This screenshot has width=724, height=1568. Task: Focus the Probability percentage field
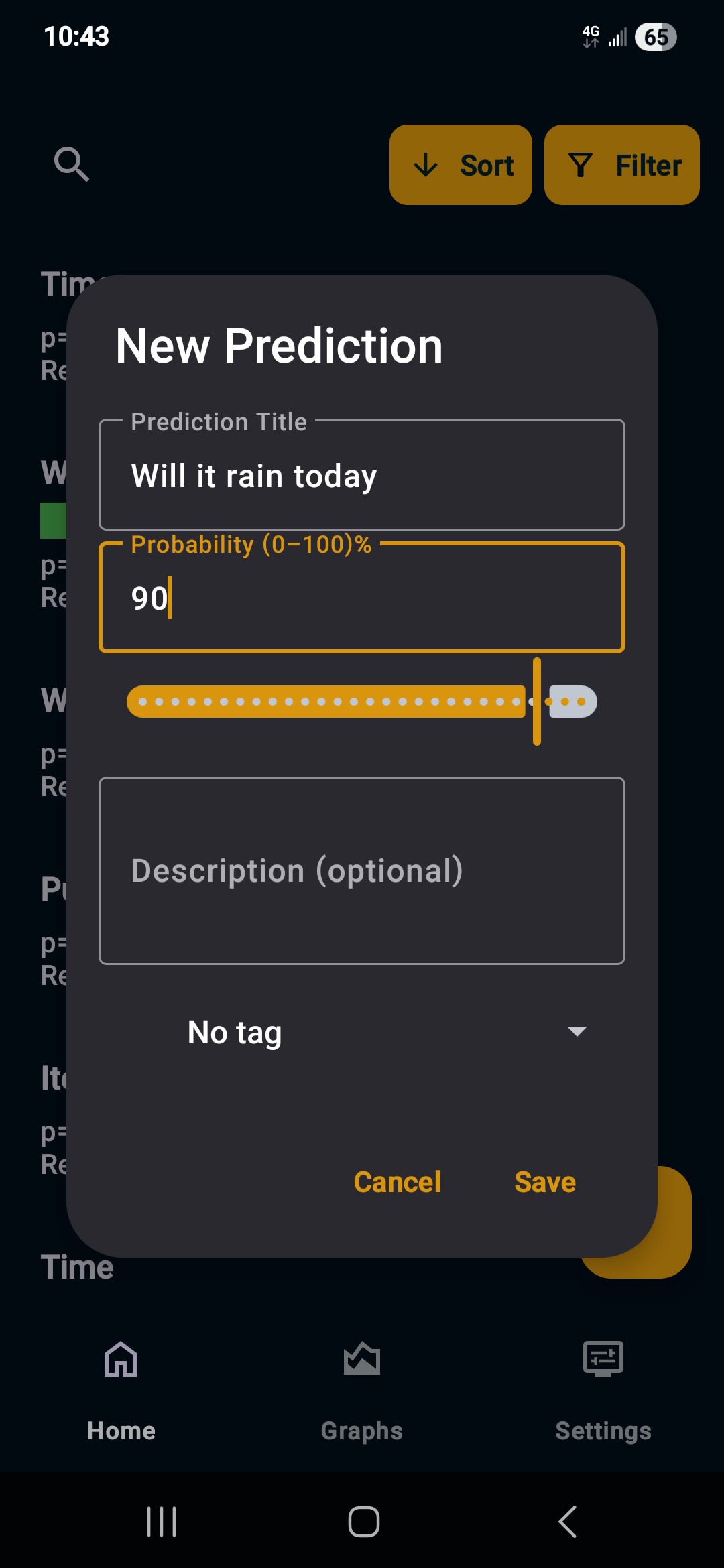click(362, 598)
